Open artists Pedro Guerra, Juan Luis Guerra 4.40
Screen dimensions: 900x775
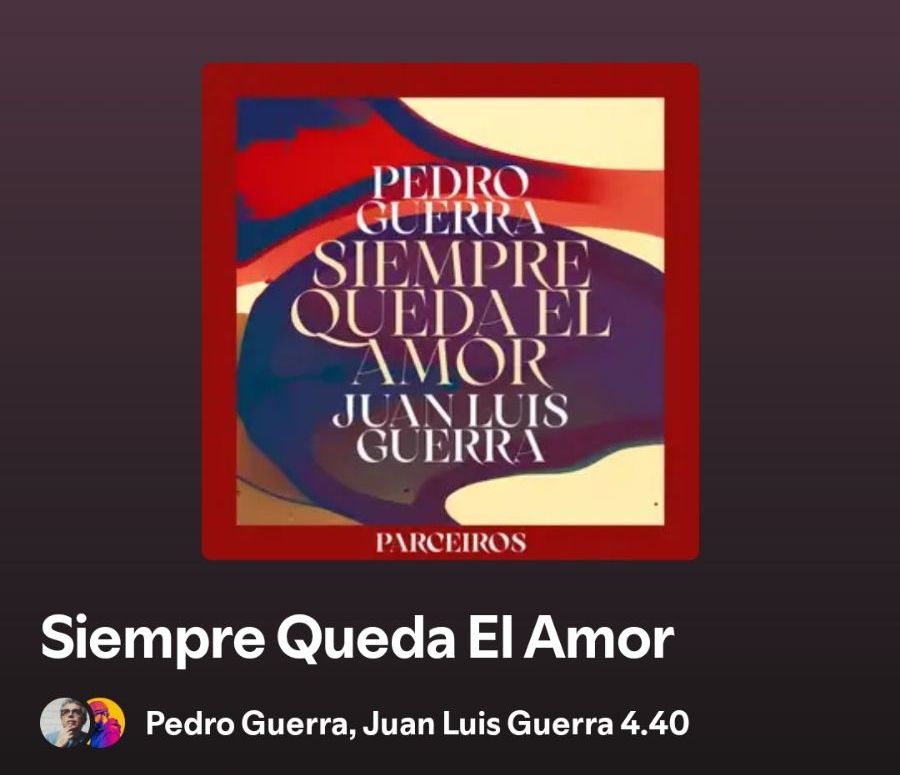[417, 722]
